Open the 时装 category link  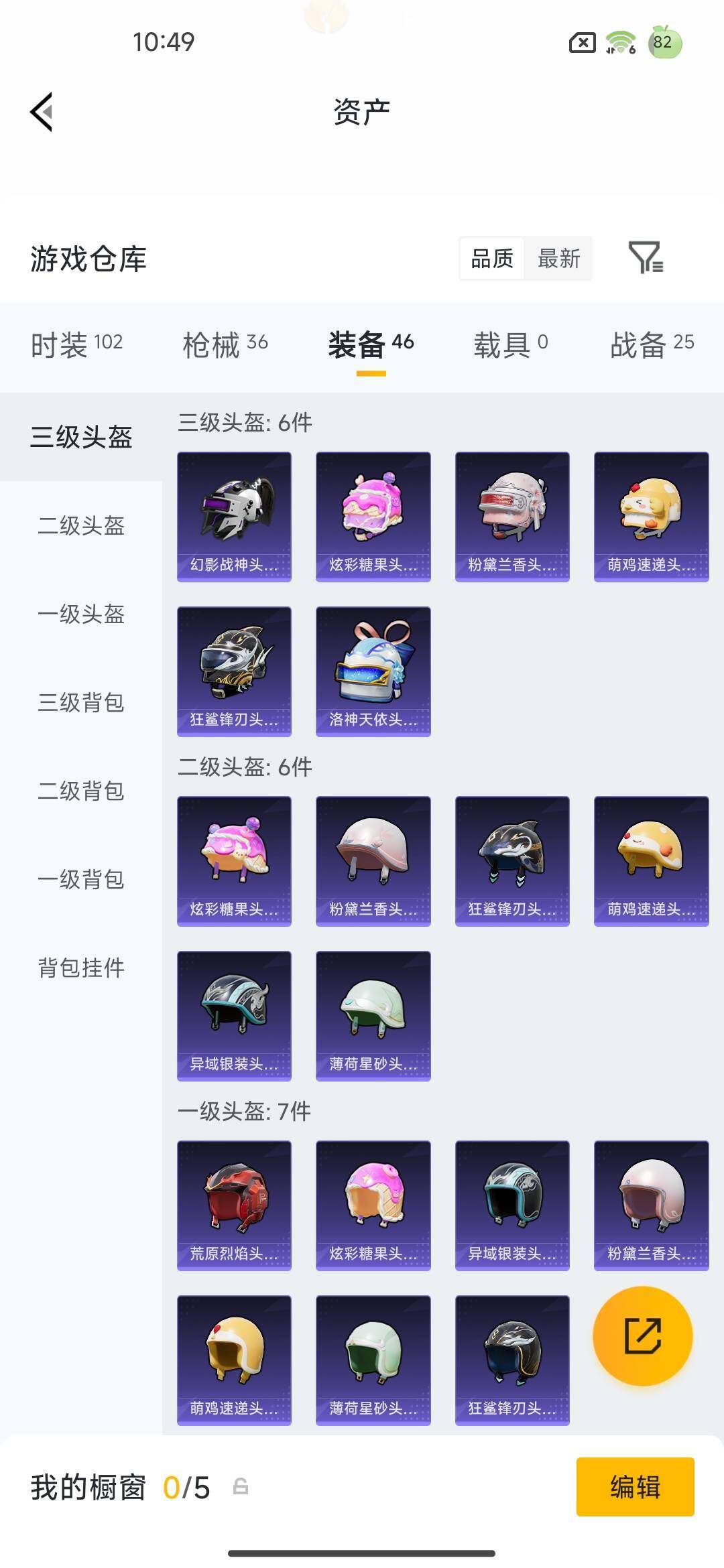75,344
